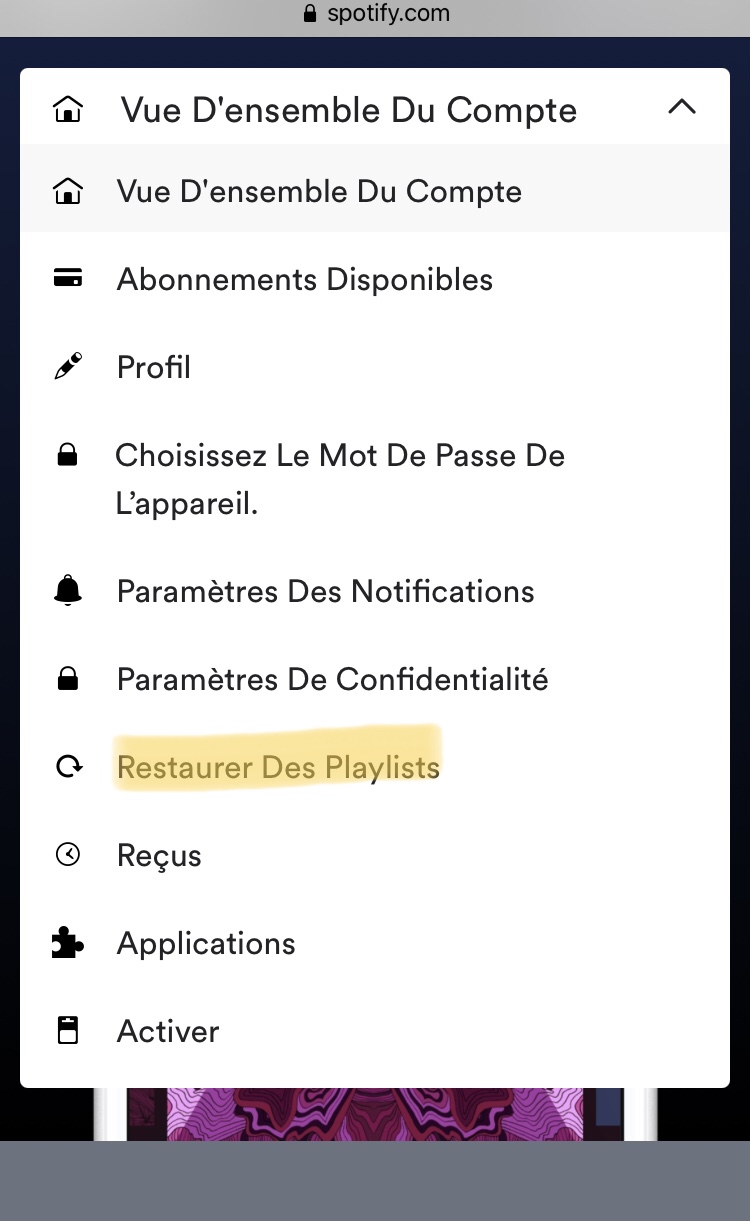
Task: Tap the spotify.com address bar
Action: [375, 14]
